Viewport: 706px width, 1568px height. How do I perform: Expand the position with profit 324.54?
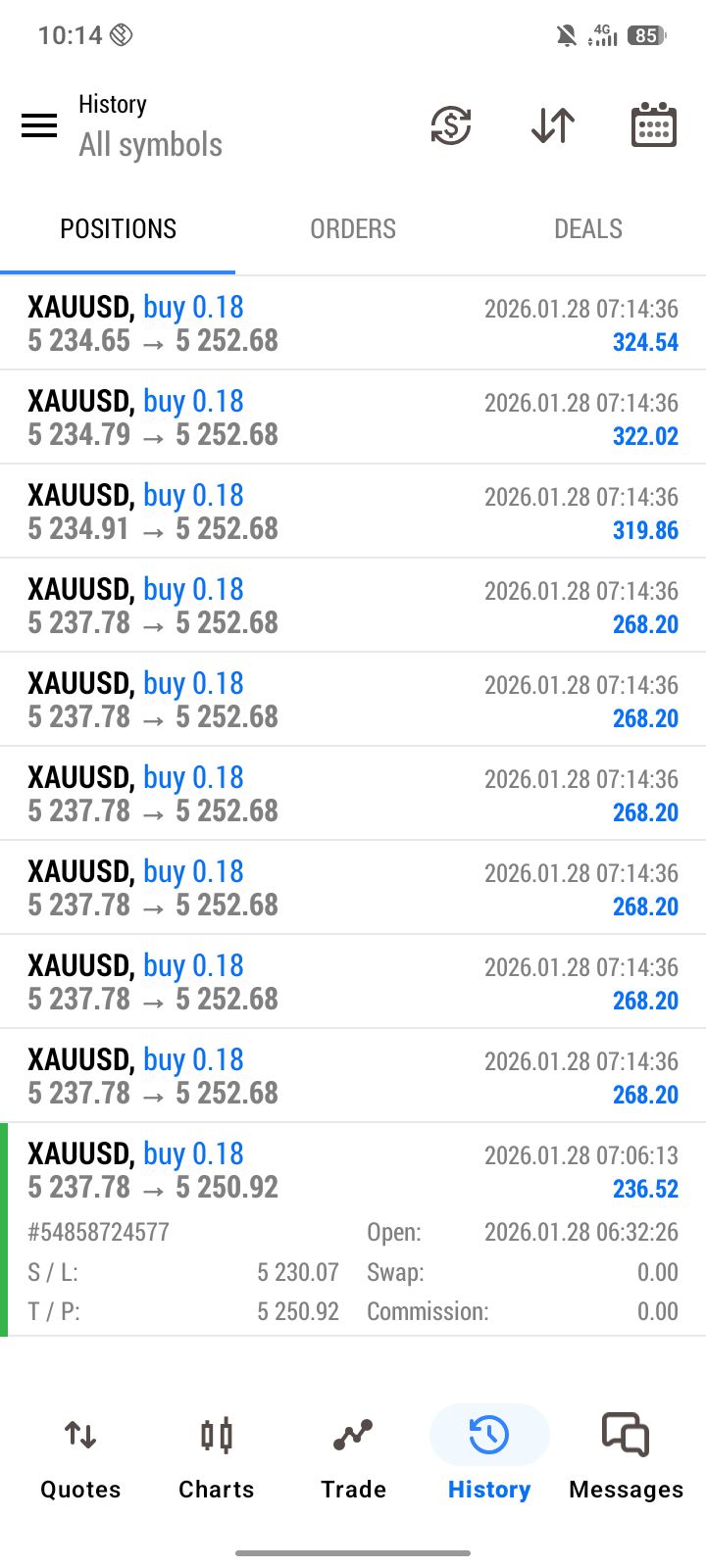coord(353,323)
